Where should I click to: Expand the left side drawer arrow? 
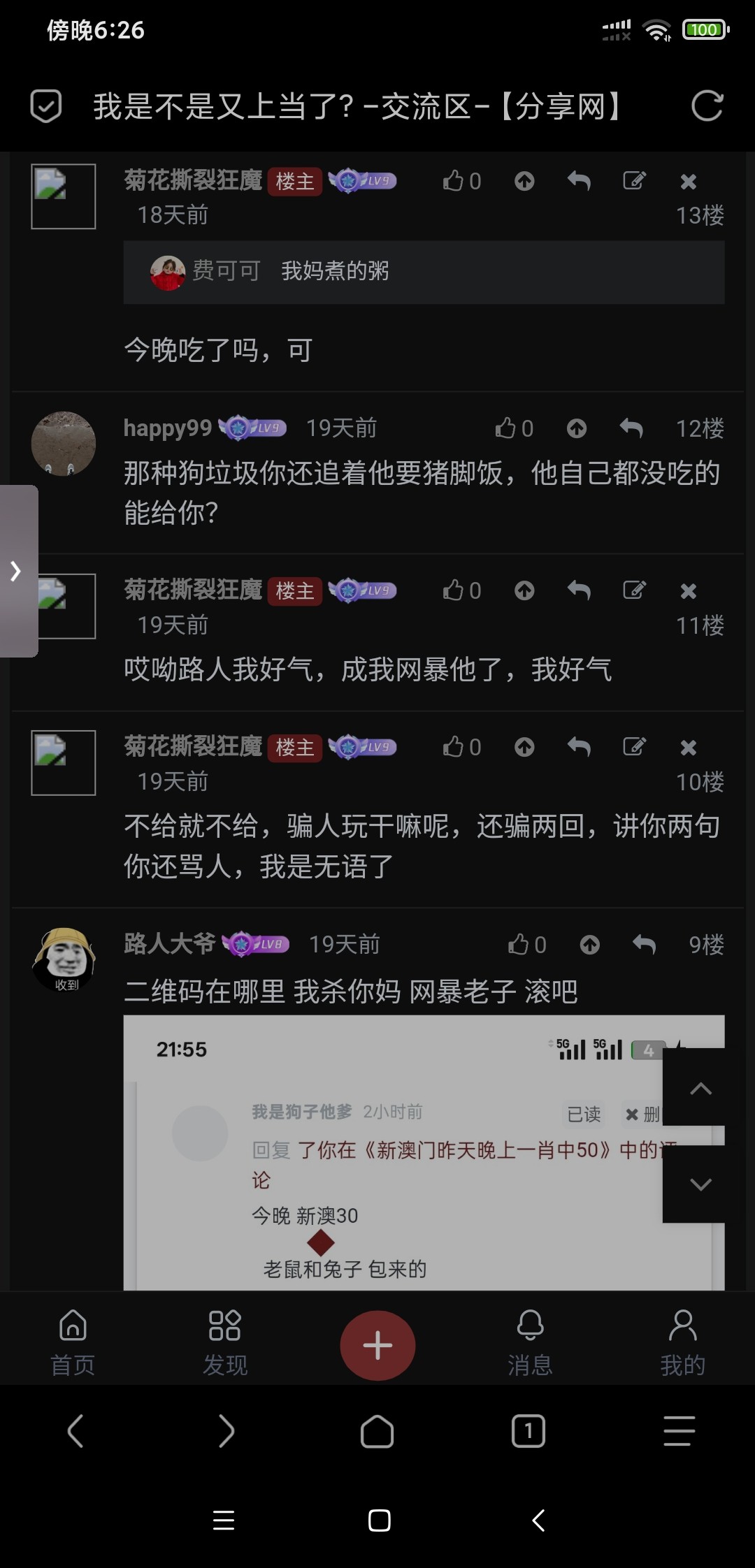click(17, 571)
